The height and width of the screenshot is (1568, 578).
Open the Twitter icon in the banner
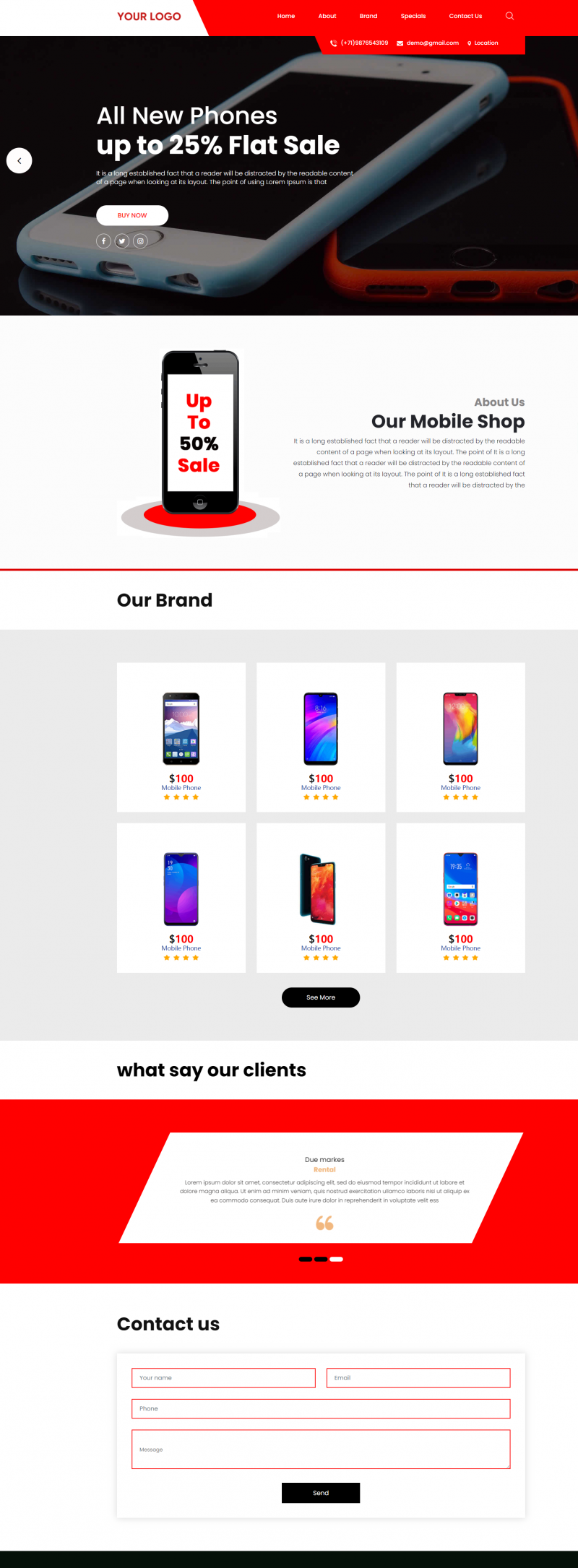(x=122, y=241)
